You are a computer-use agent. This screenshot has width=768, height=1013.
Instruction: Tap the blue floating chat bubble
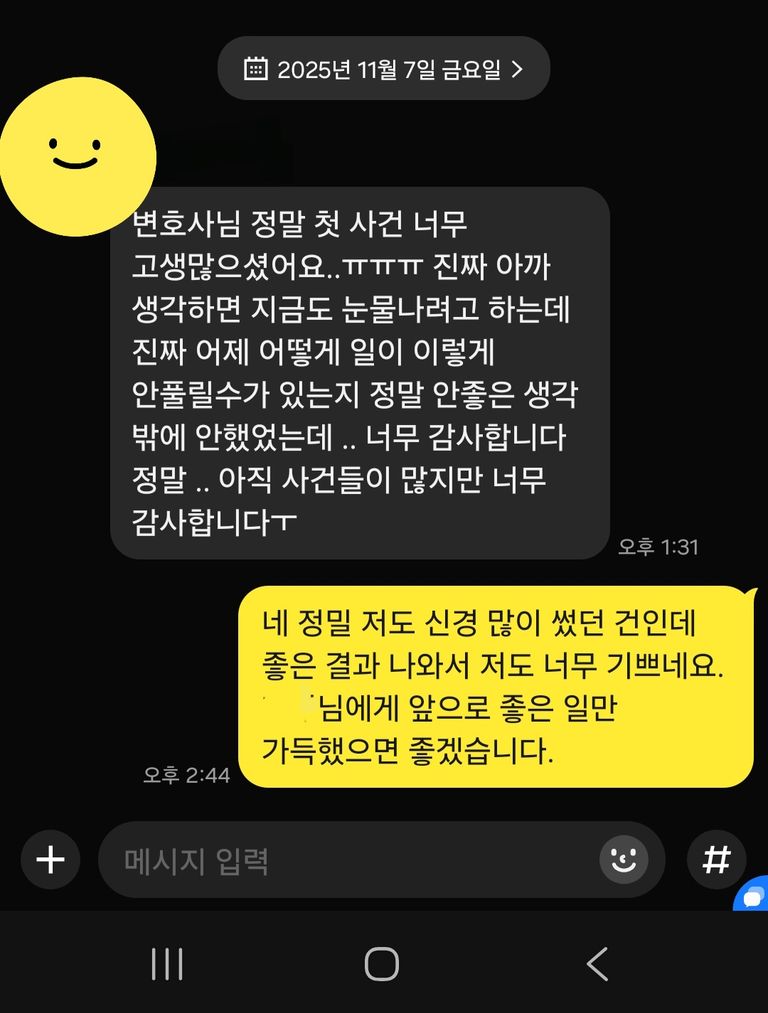tap(752, 894)
